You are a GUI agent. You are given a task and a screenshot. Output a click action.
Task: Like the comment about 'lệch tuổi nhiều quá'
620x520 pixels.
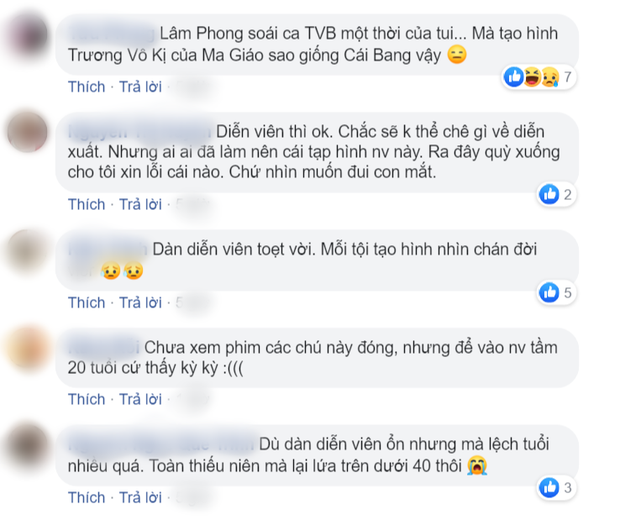pos(85,497)
